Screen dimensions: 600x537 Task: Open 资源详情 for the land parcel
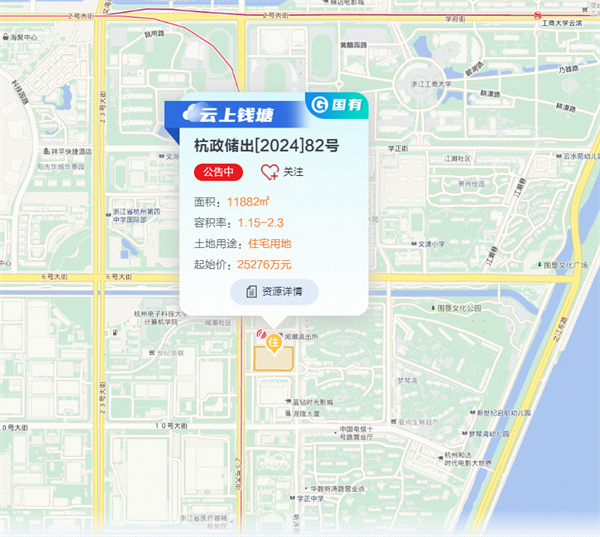click(x=274, y=292)
